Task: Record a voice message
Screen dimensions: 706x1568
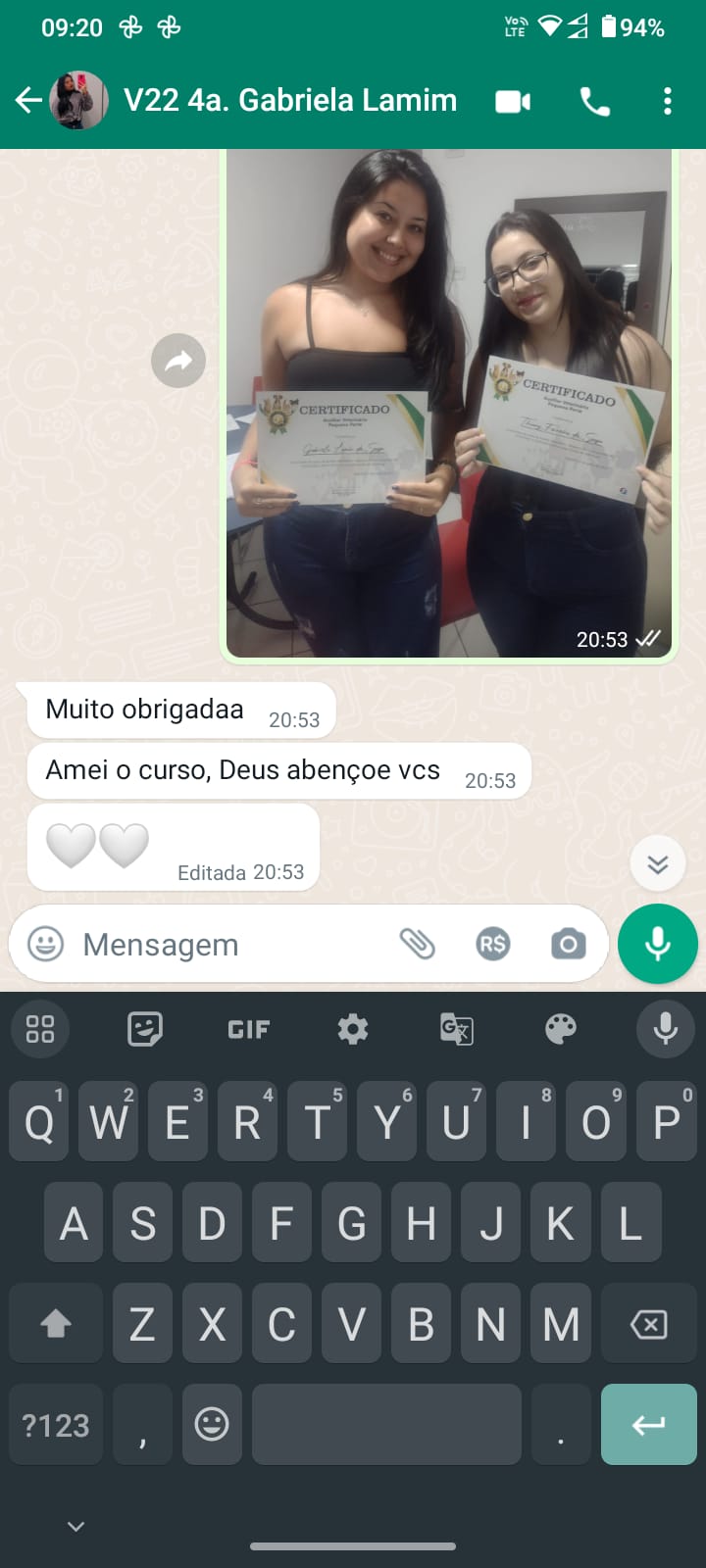Action: click(x=657, y=944)
